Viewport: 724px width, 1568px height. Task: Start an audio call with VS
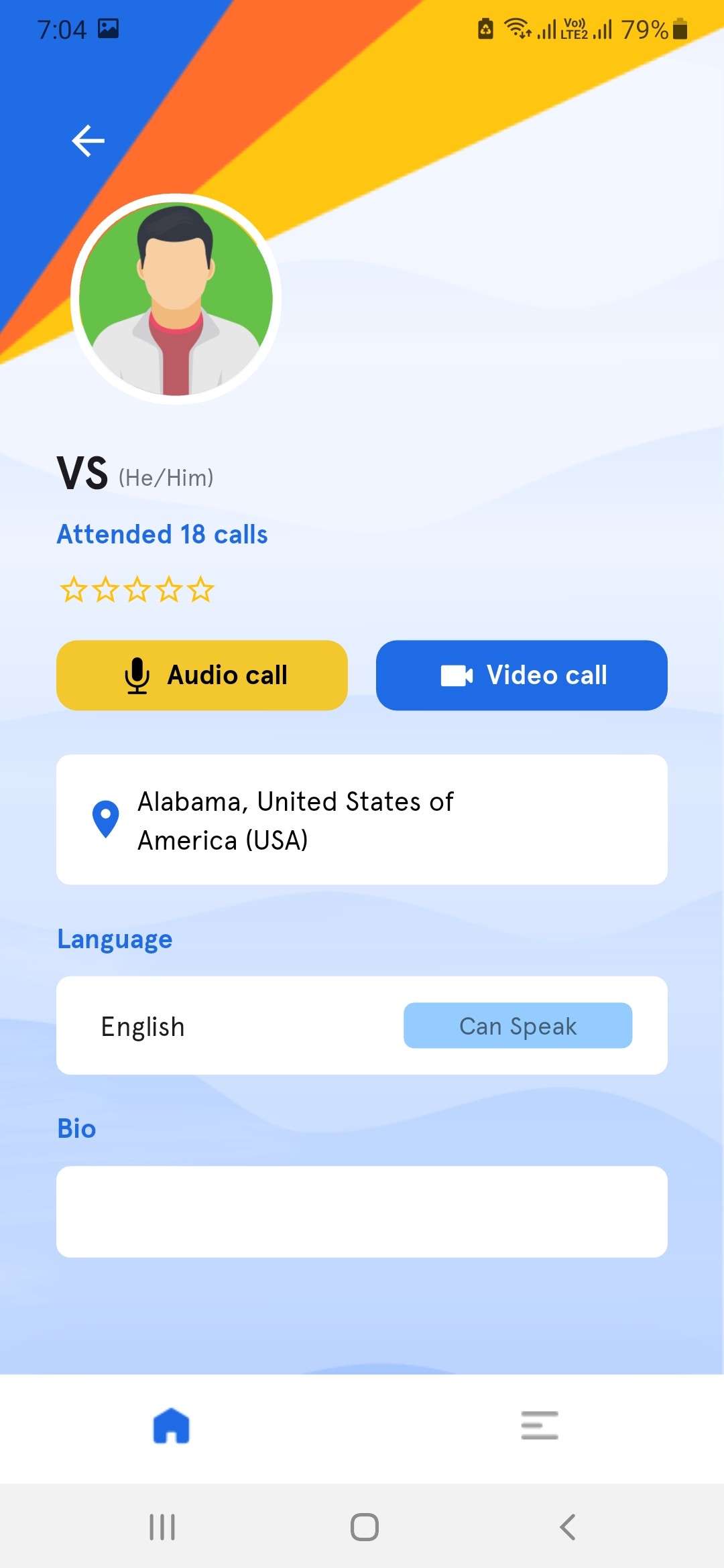202,675
